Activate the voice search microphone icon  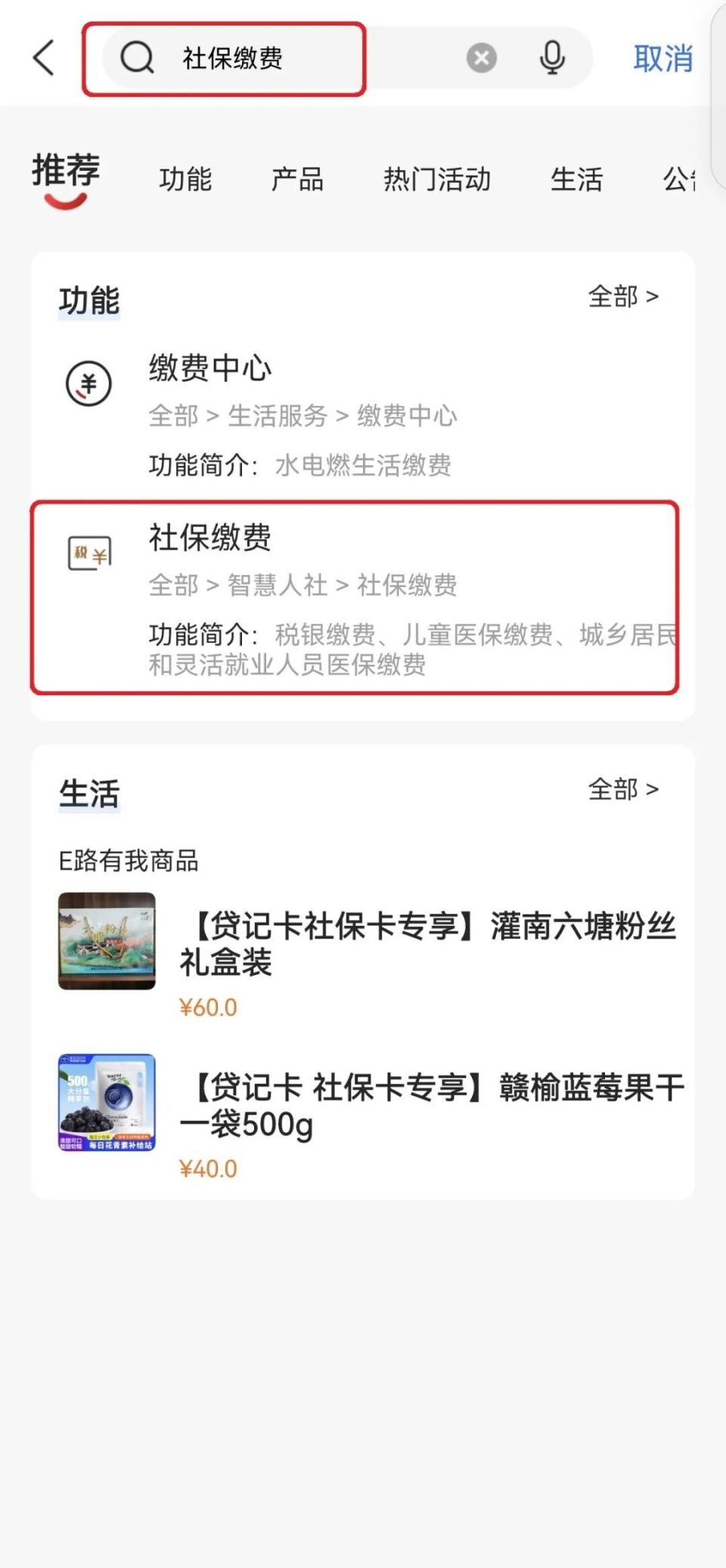click(x=552, y=57)
